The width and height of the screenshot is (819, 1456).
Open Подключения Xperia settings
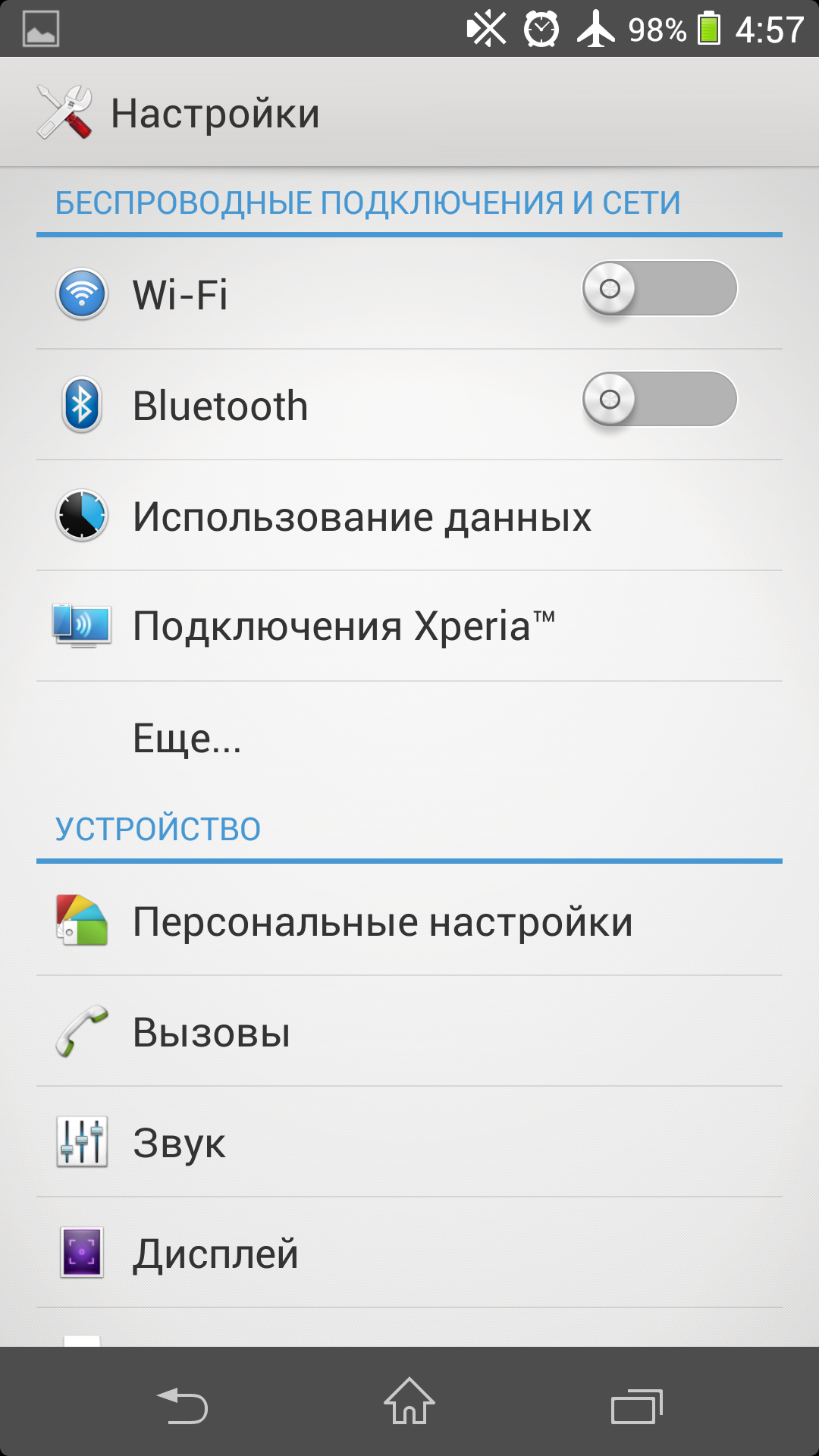click(409, 626)
